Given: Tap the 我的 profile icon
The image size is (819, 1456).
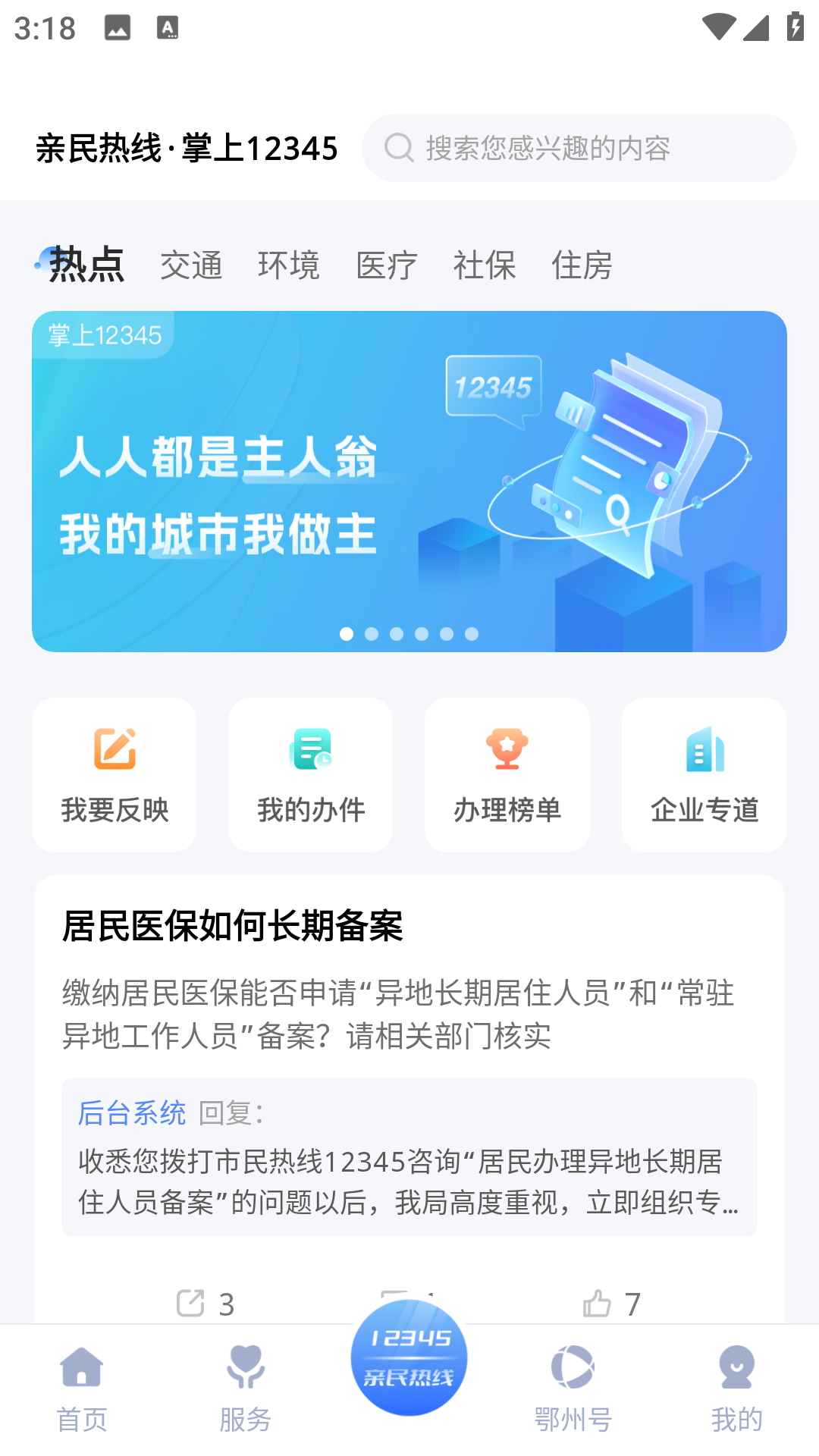Looking at the screenshot, I should 736,1369.
